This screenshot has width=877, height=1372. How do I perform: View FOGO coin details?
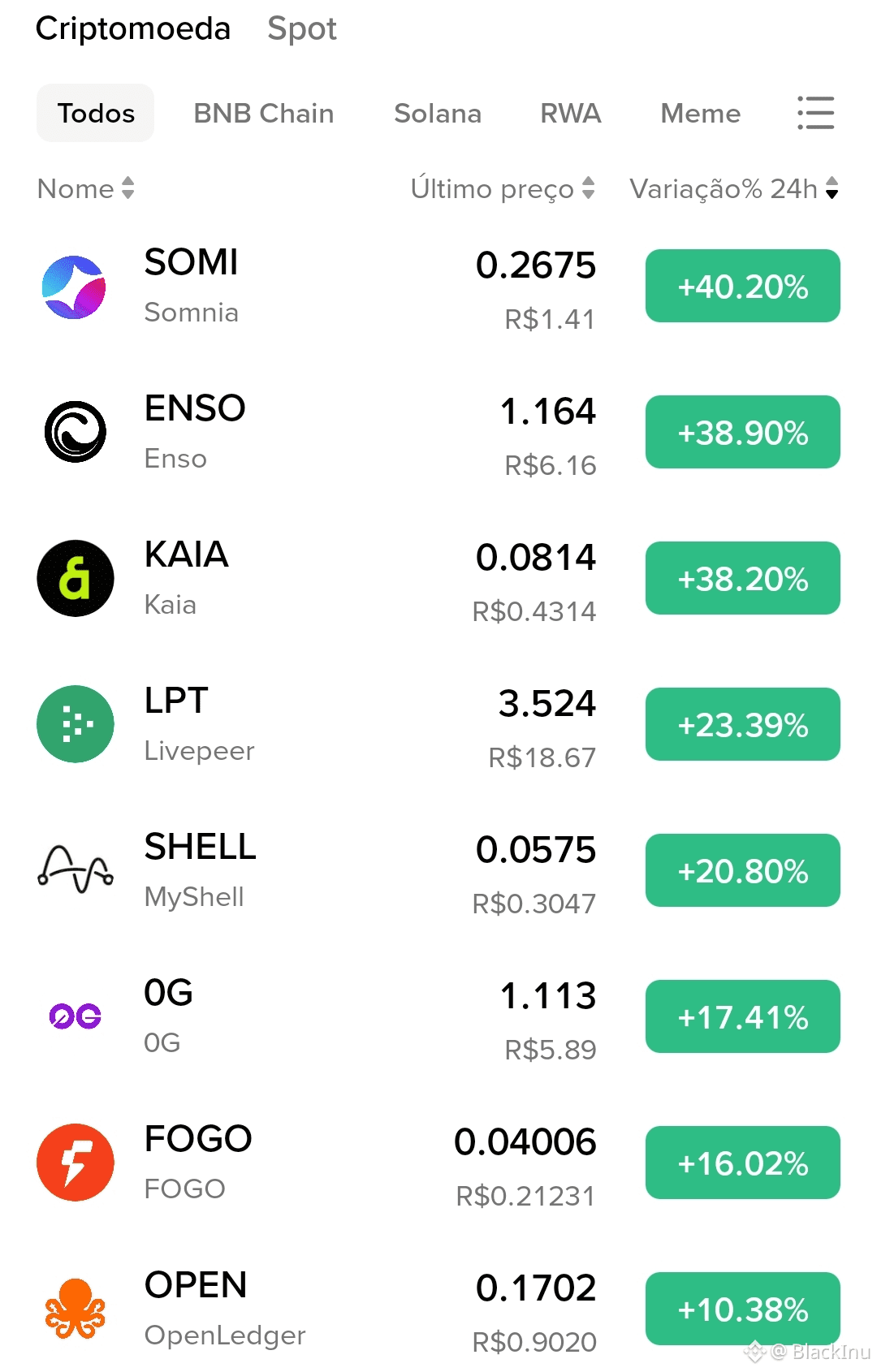pyautogui.click(x=325, y=1163)
